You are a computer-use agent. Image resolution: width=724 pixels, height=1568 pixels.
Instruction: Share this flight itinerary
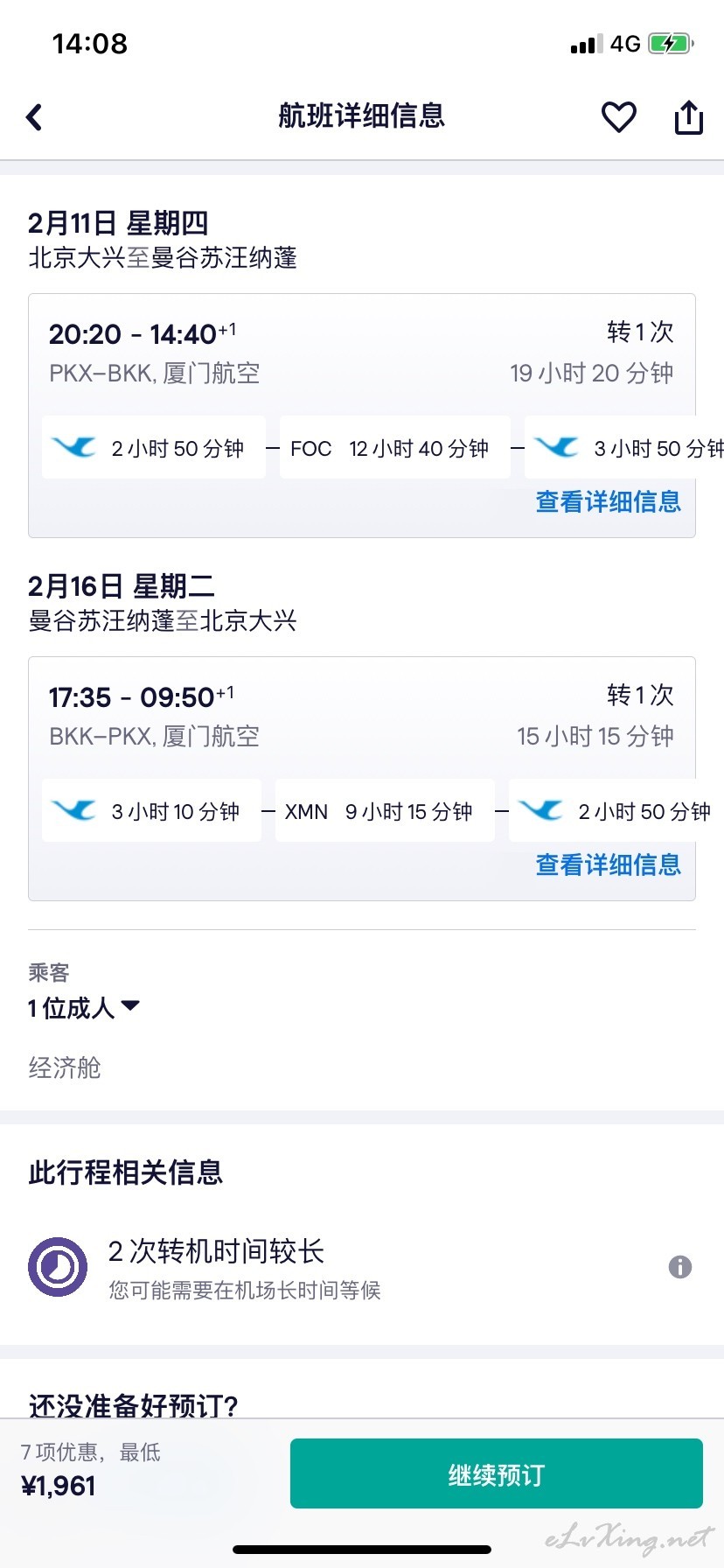click(x=689, y=117)
